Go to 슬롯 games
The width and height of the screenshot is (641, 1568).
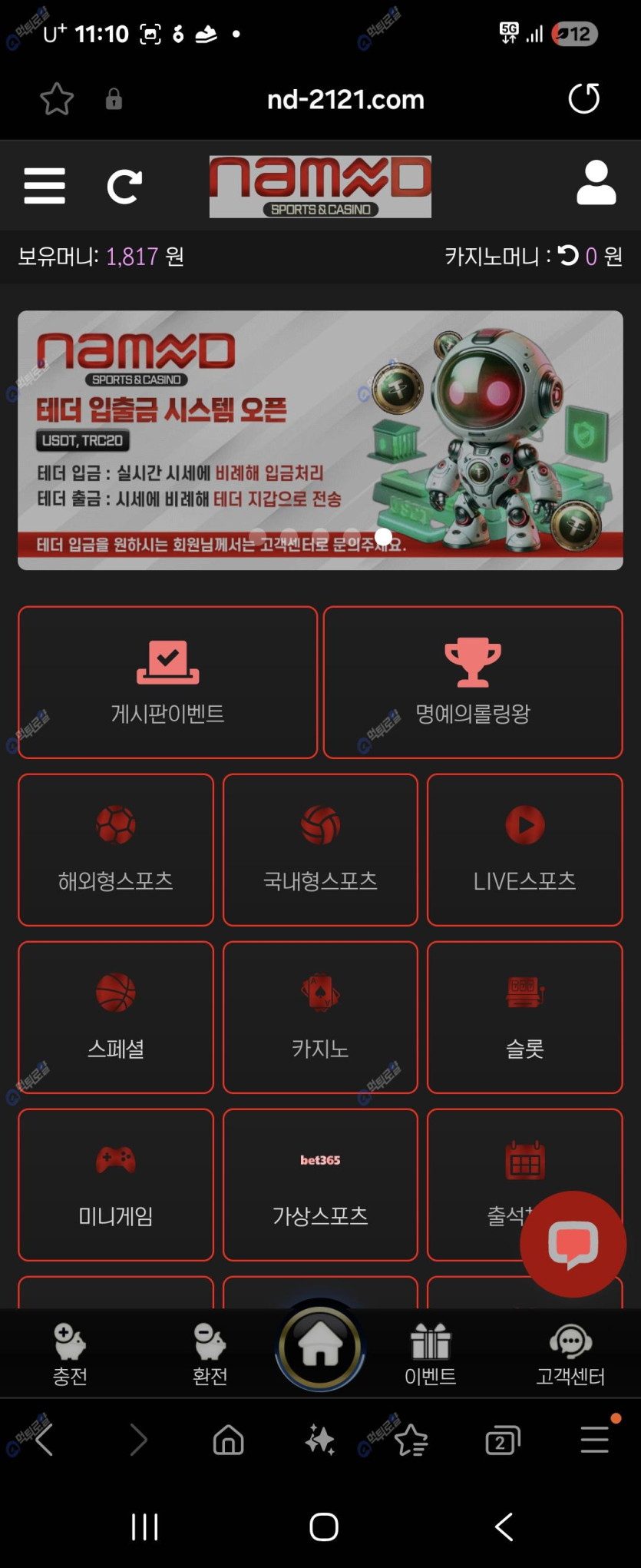524,1017
